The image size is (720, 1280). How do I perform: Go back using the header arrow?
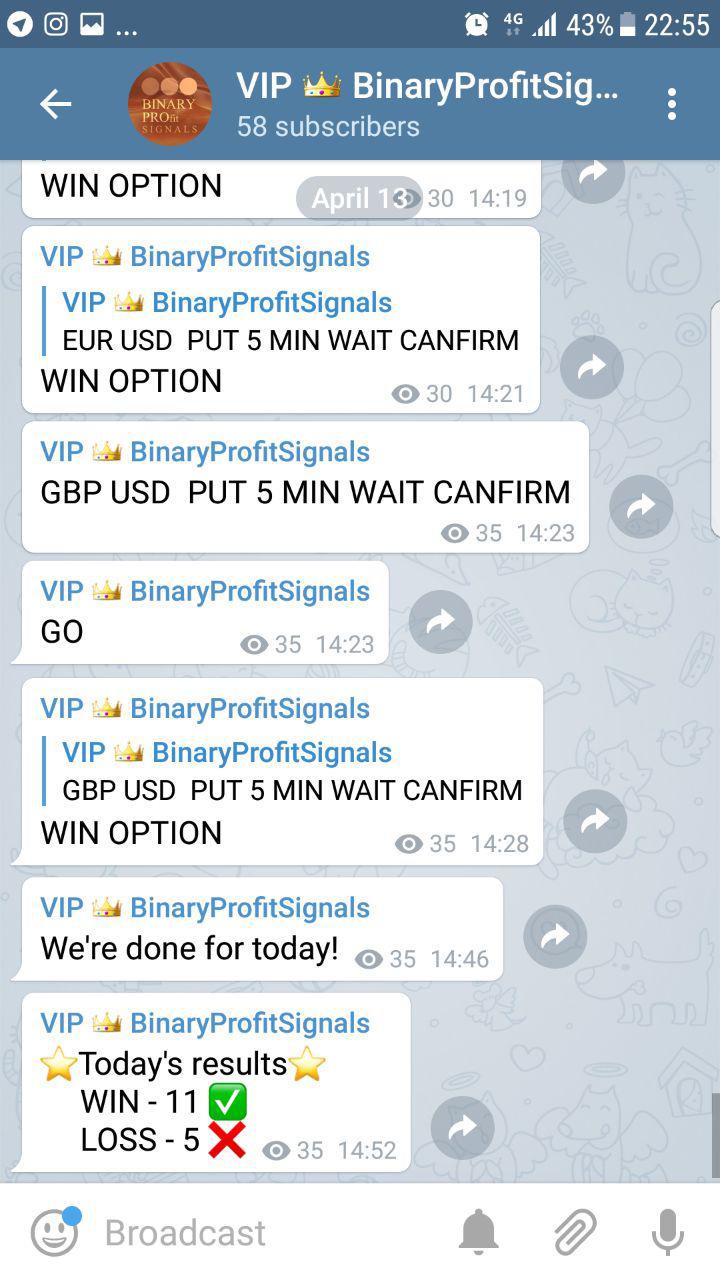pyautogui.click(x=55, y=104)
